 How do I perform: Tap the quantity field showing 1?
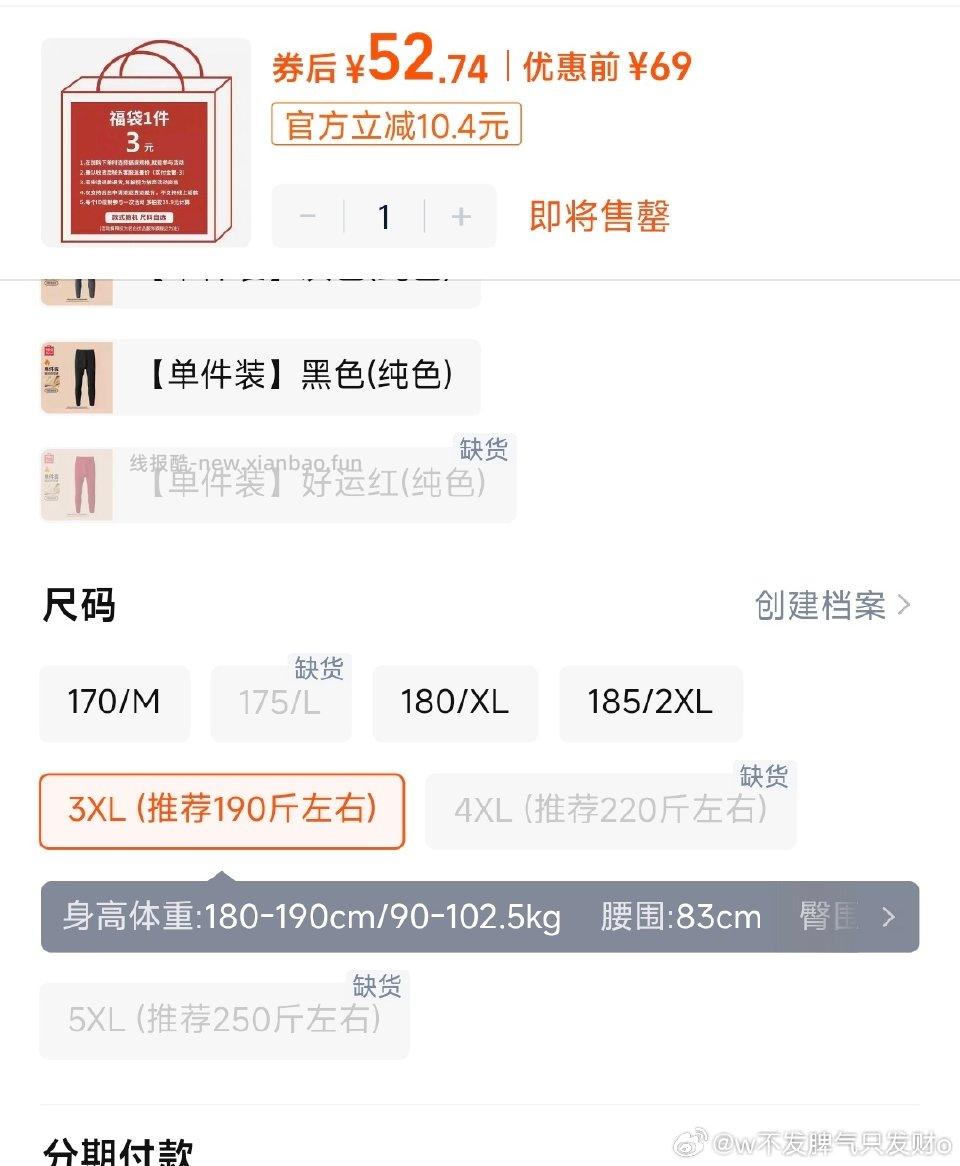pos(383,216)
